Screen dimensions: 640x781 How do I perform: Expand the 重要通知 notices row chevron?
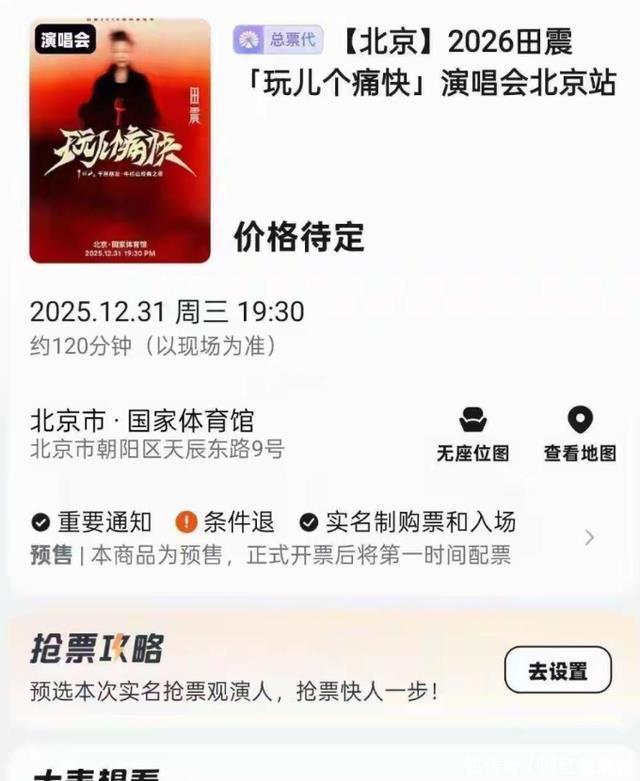pyautogui.click(x=590, y=537)
